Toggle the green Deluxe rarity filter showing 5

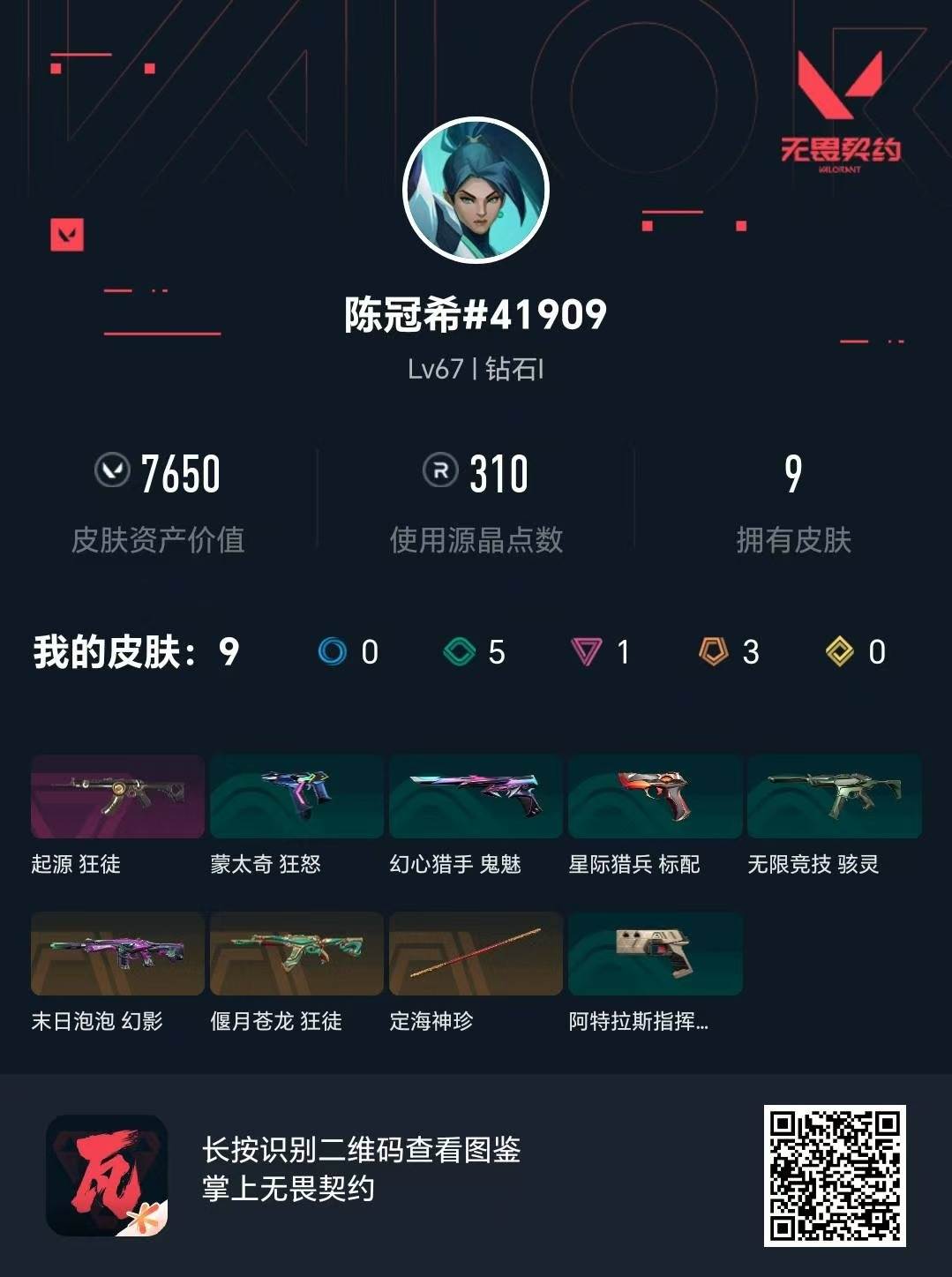pyautogui.click(x=460, y=651)
